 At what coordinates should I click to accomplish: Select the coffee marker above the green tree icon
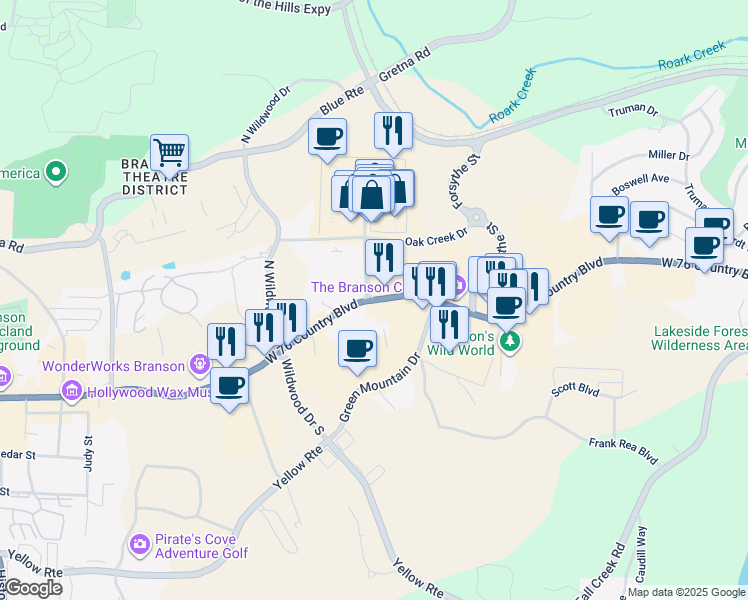point(506,305)
